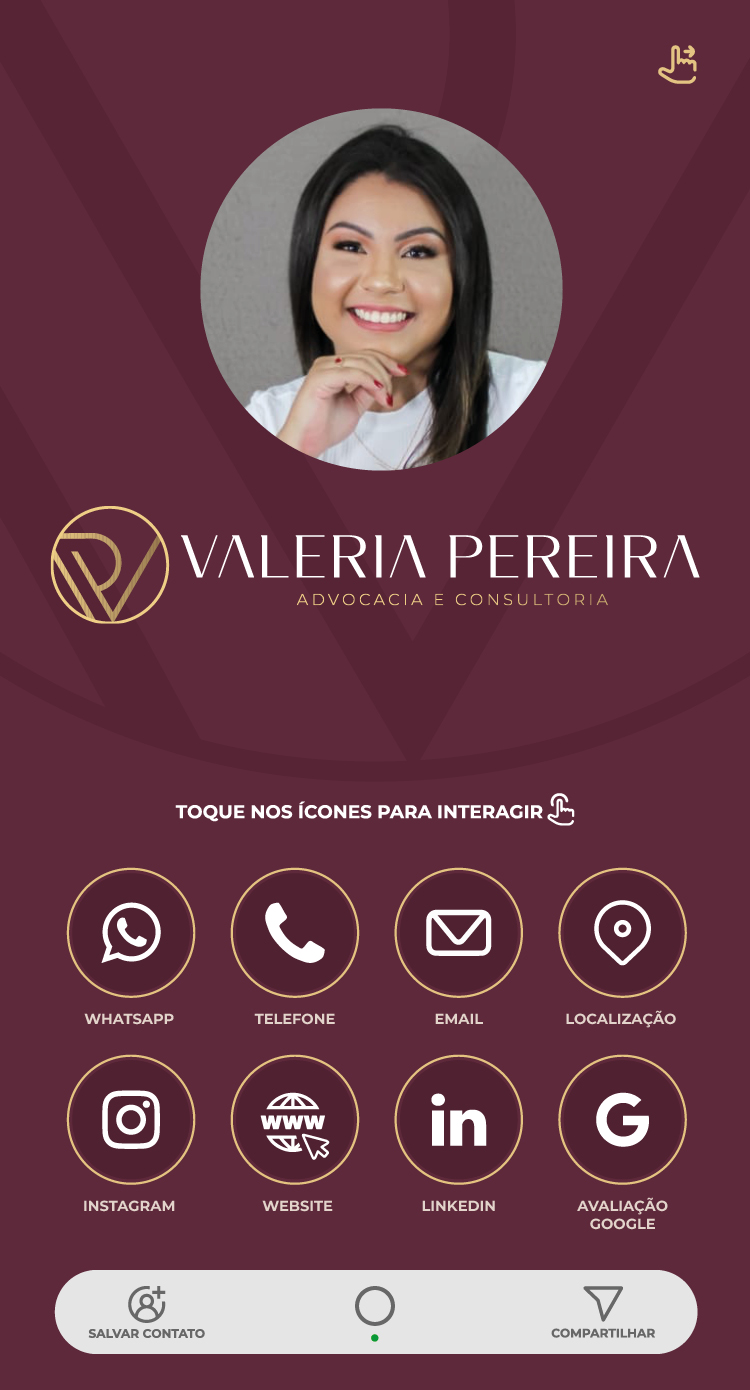Screen dimensions: 750x1390
Task: Open the Localização map icon
Action: click(x=622, y=932)
